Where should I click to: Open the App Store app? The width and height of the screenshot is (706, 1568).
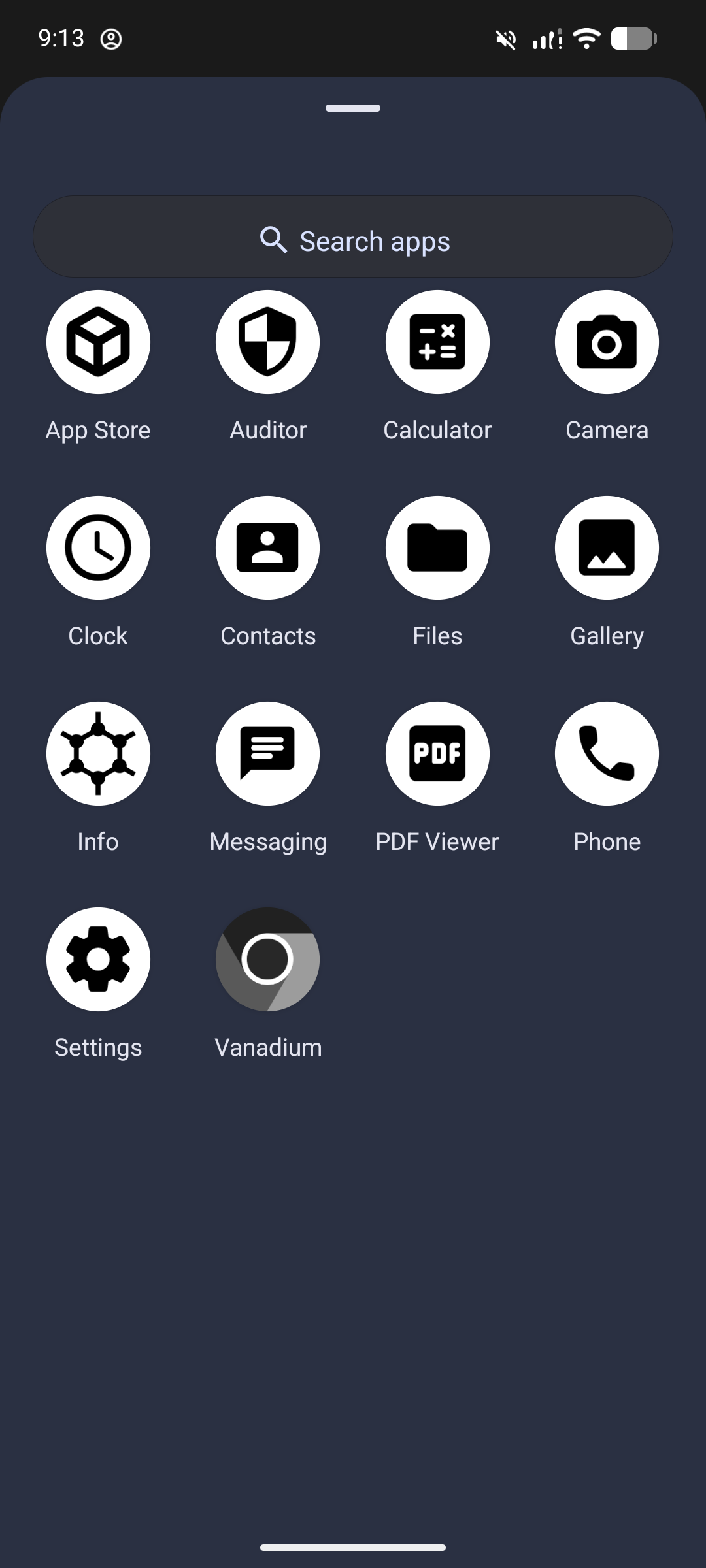click(98, 342)
